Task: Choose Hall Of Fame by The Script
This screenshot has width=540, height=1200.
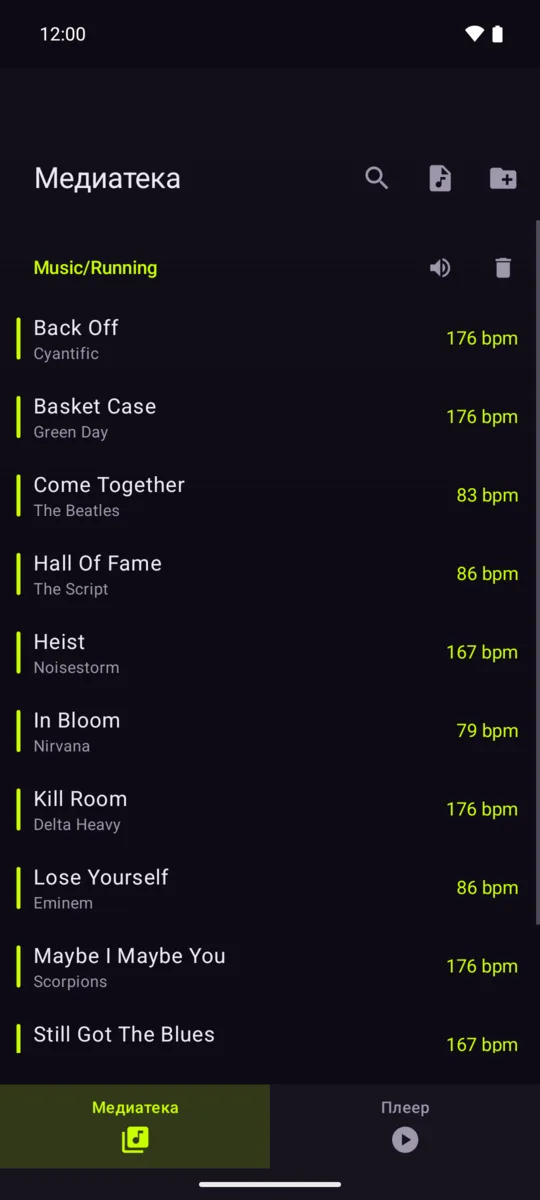Action: [x=268, y=574]
